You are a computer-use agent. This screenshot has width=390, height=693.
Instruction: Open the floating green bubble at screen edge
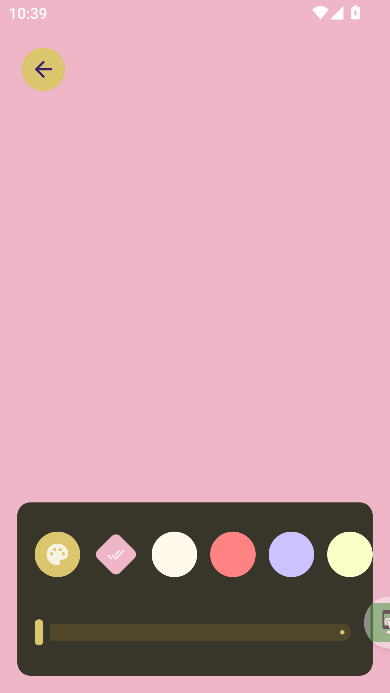[378, 623]
